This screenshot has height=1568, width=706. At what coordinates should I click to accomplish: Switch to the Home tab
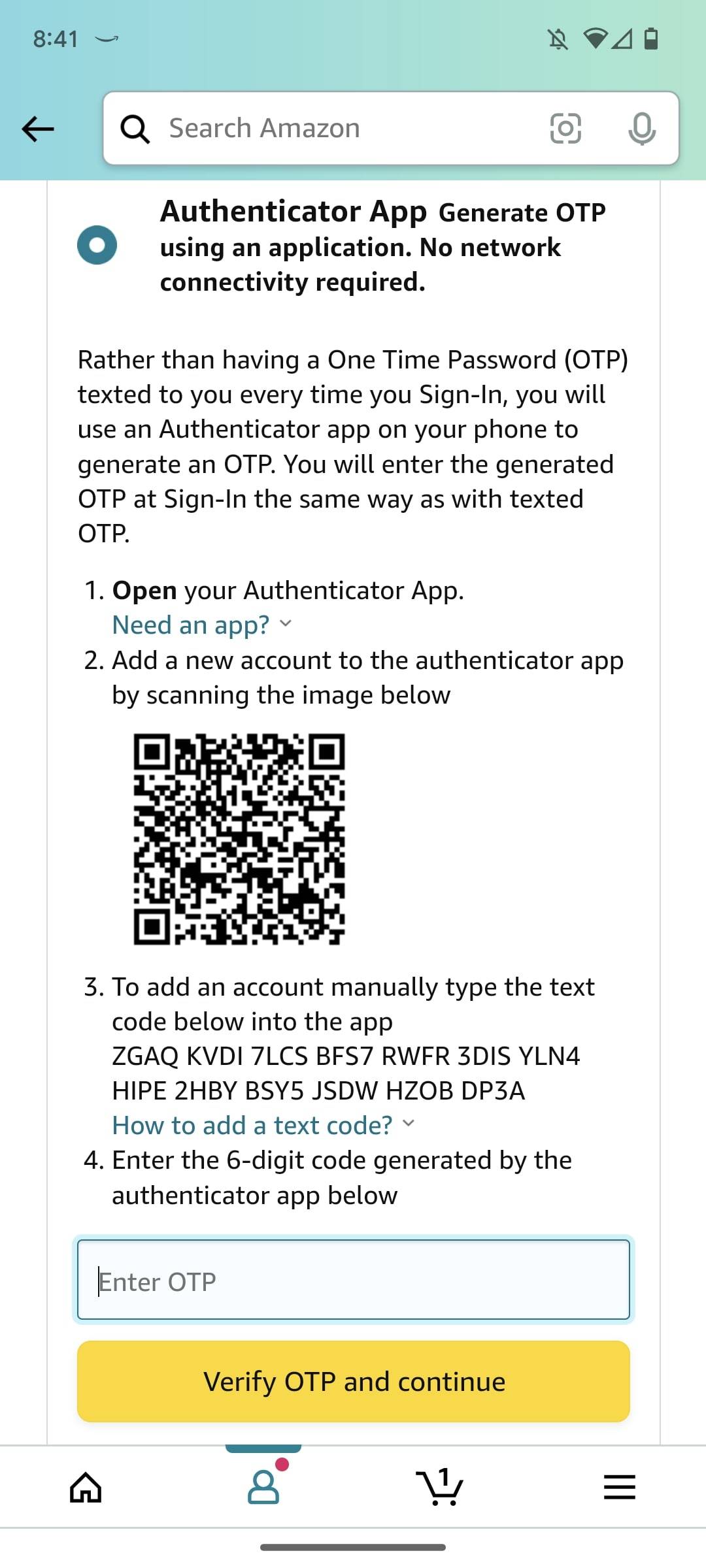pos(86,1488)
